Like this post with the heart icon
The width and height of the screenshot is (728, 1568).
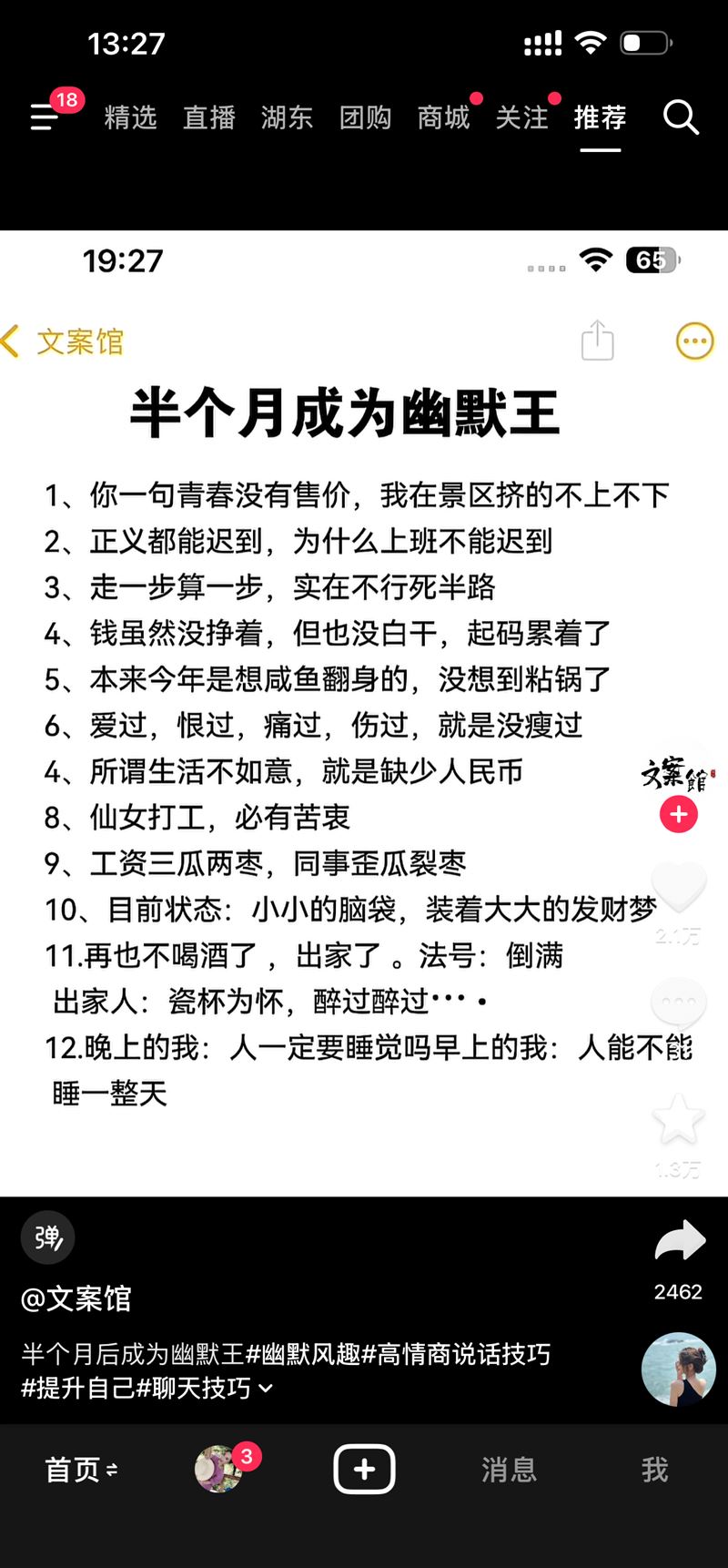(x=679, y=886)
